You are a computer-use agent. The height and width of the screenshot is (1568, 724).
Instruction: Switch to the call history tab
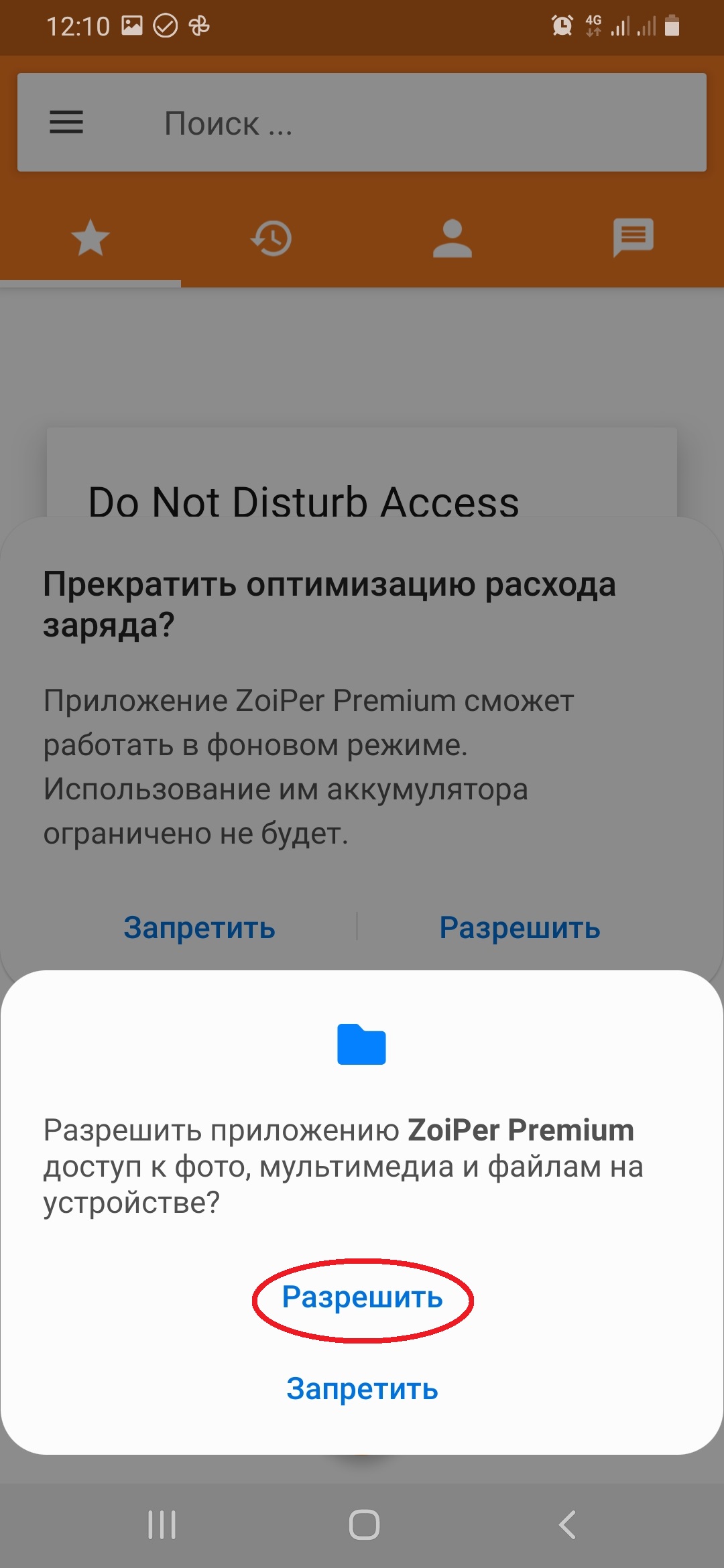point(271,239)
